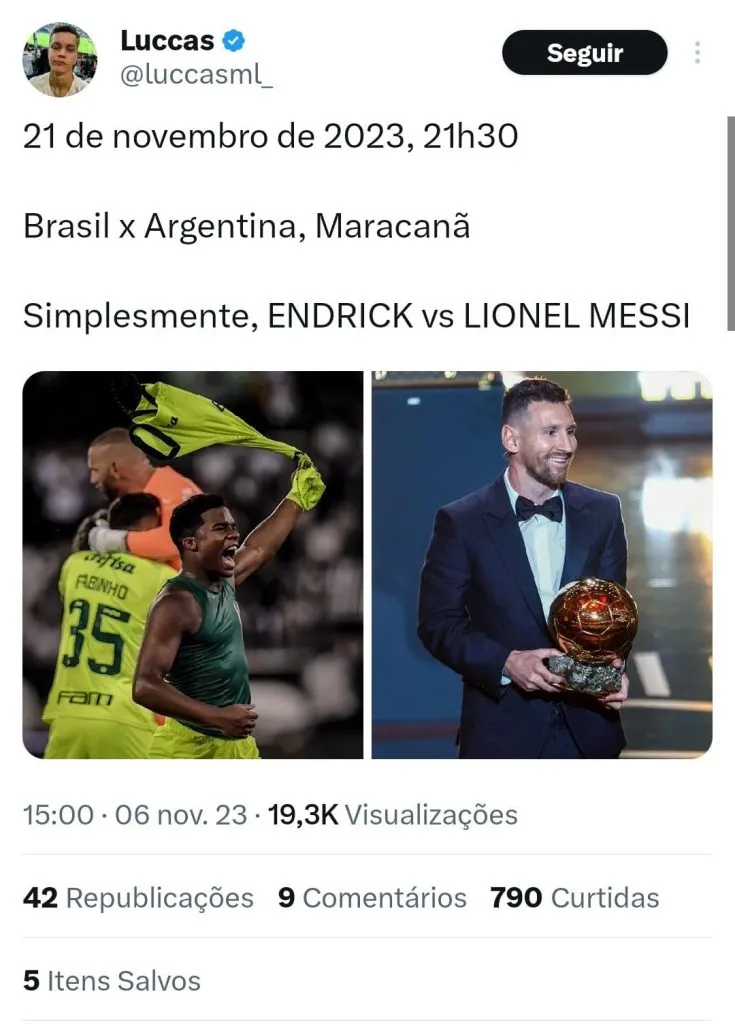Show the 42 Republicações list
The image size is (735, 1024).
[x=138, y=898]
